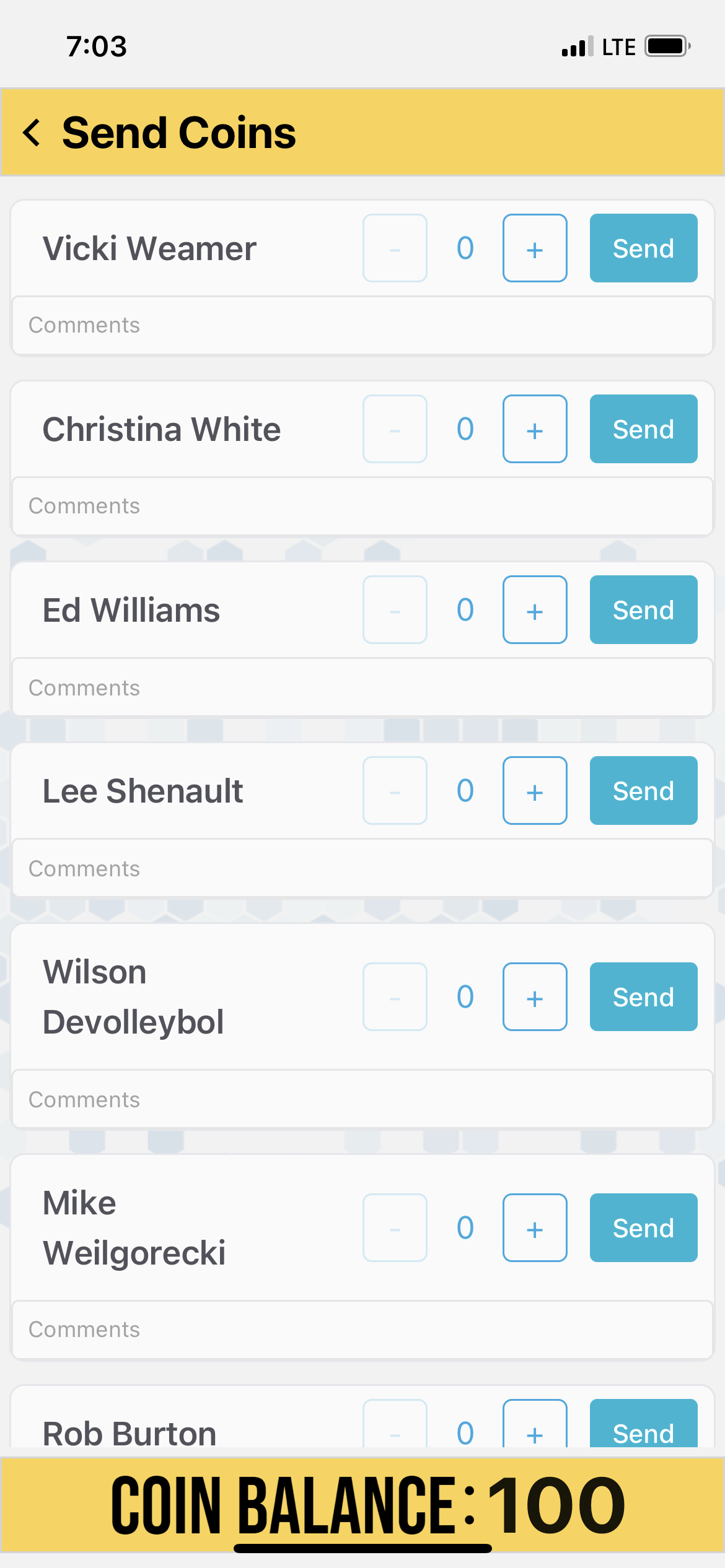Send coins to Vicki Weamer
This screenshot has width=725, height=1568.
tap(643, 248)
